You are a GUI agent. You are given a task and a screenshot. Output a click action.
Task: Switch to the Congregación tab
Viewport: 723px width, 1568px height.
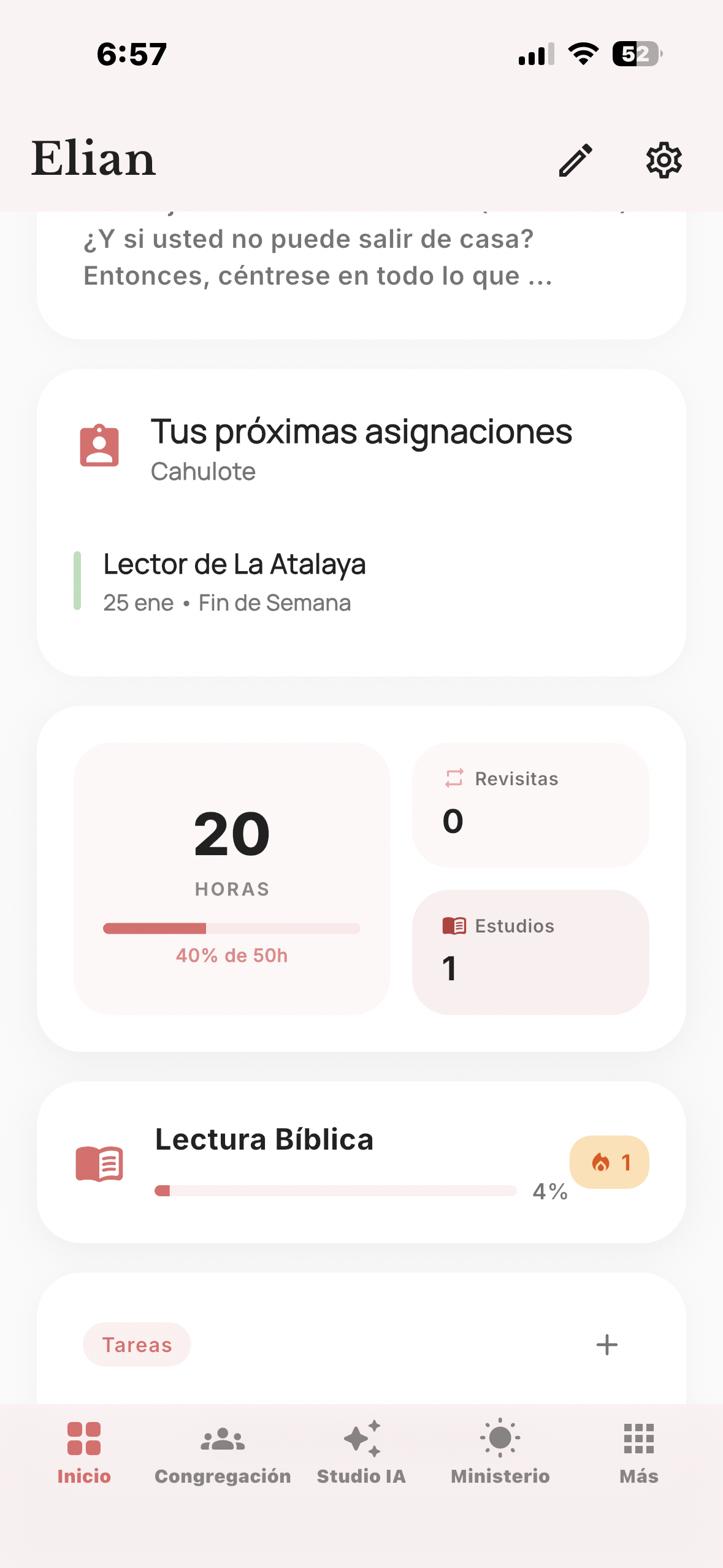coord(223,1451)
